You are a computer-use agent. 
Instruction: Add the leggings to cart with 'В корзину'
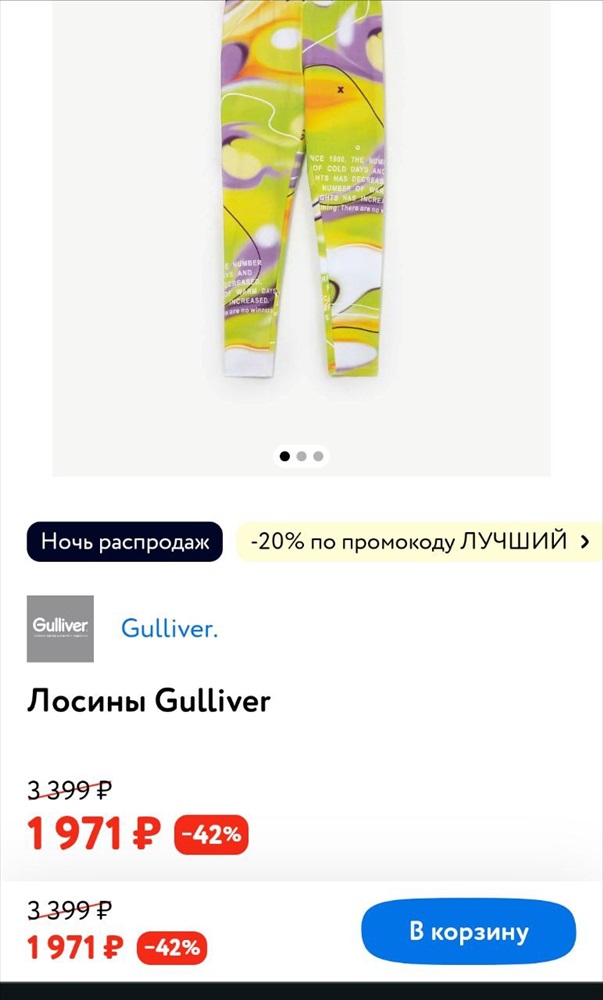click(x=468, y=932)
